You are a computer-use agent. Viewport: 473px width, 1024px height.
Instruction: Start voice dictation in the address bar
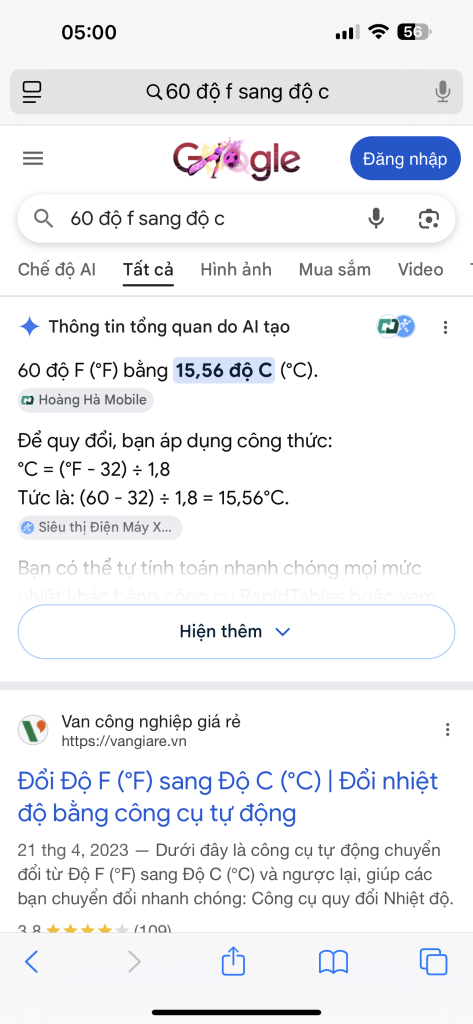pos(442,92)
